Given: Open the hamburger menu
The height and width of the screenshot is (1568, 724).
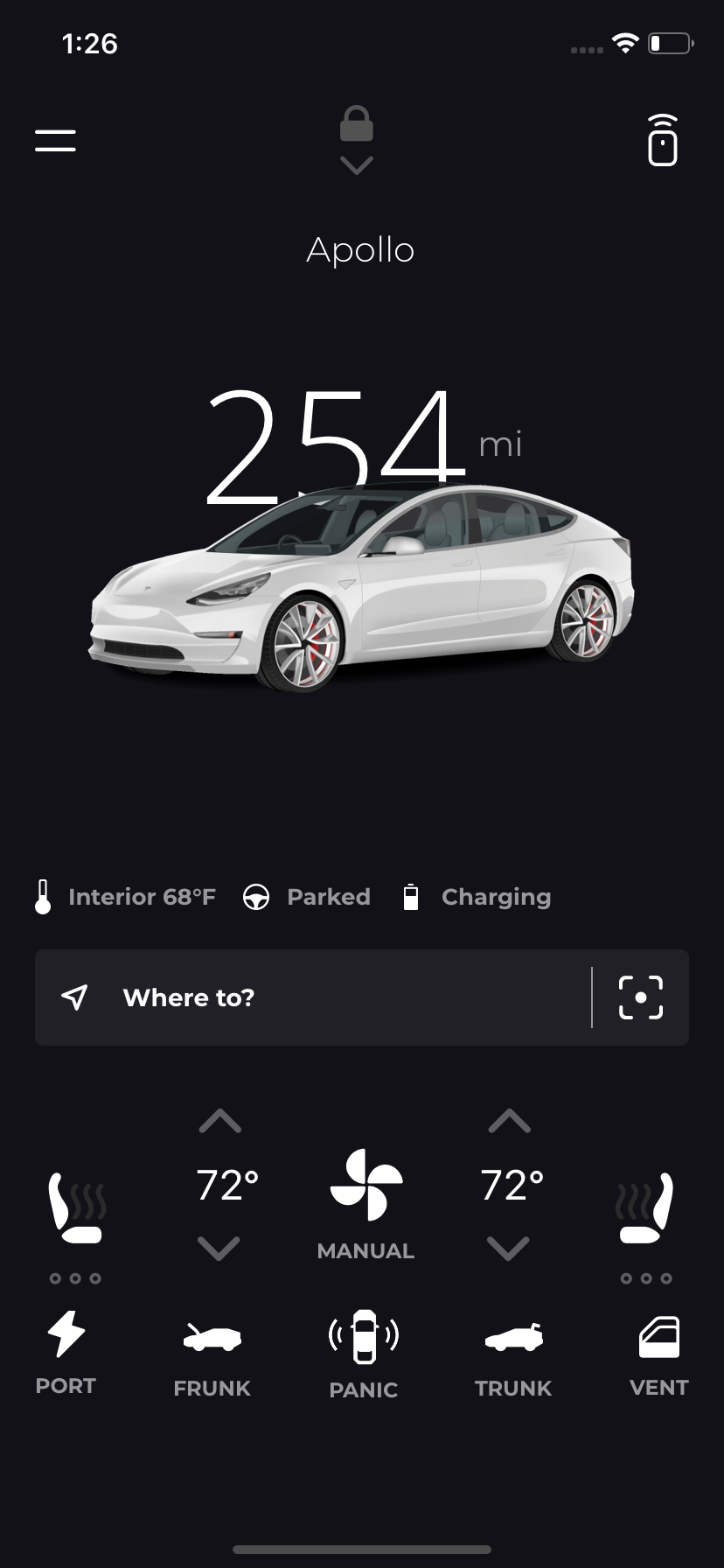Looking at the screenshot, I should click(54, 140).
